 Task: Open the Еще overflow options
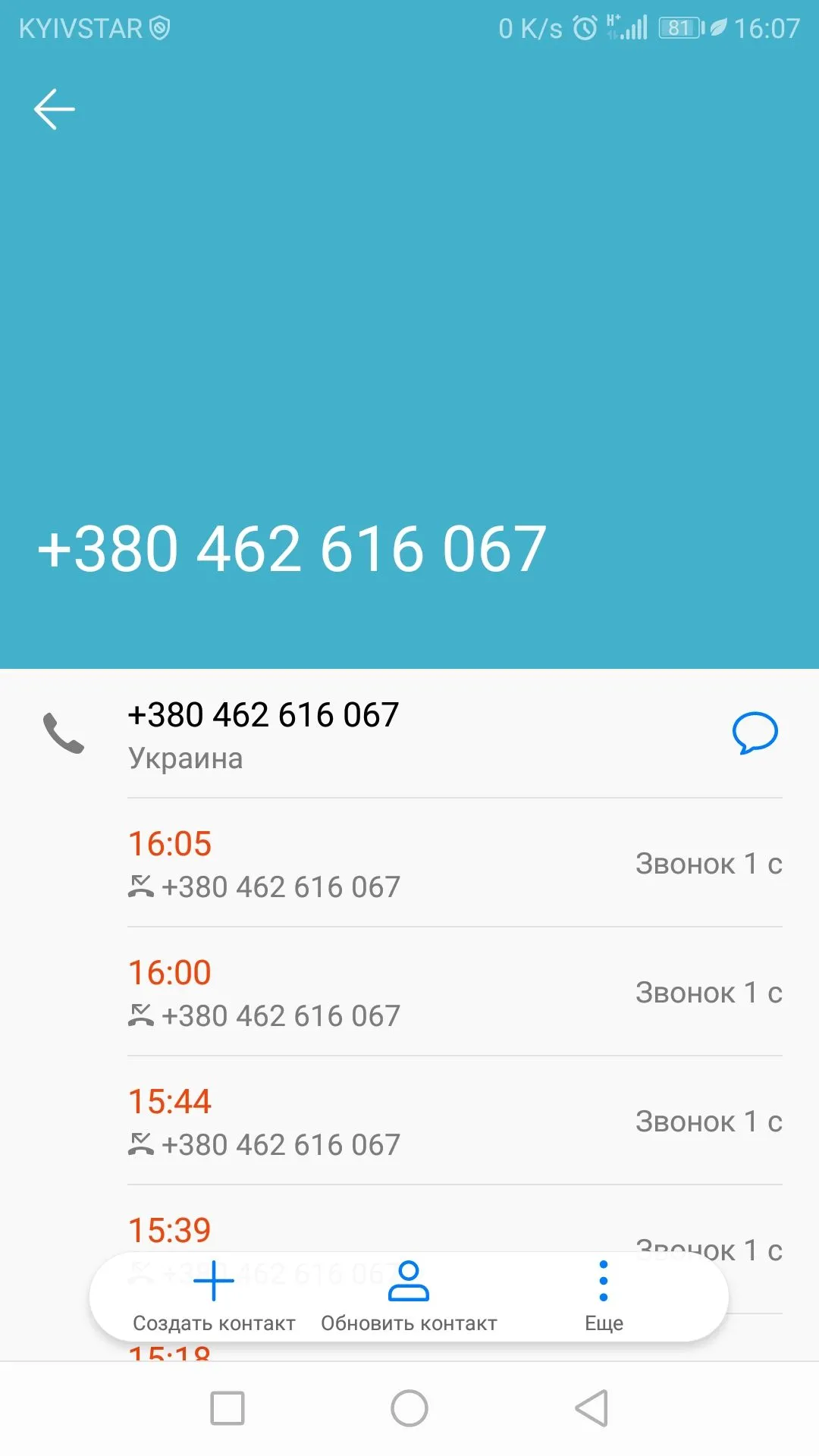point(604,1297)
